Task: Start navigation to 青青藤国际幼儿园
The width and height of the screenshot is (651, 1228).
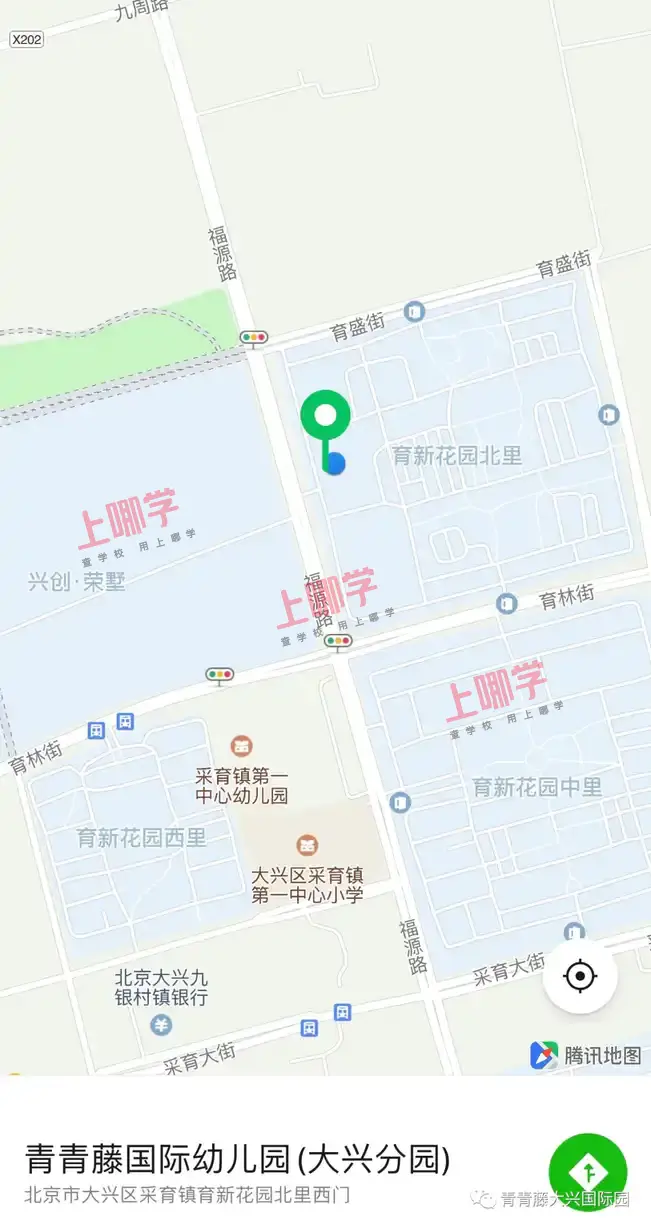Action: (588, 1171)
